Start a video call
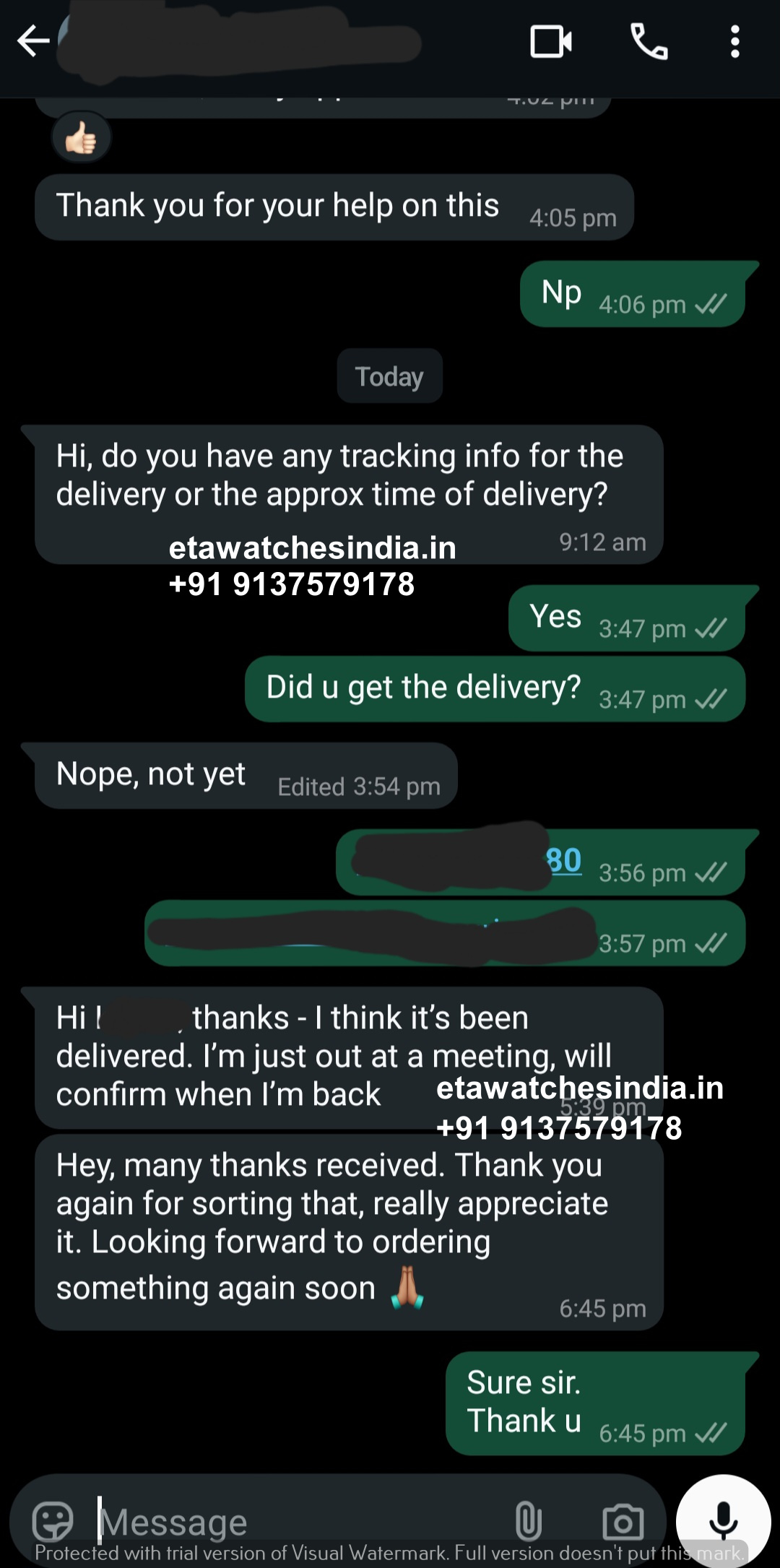 [x=551, y=41]
